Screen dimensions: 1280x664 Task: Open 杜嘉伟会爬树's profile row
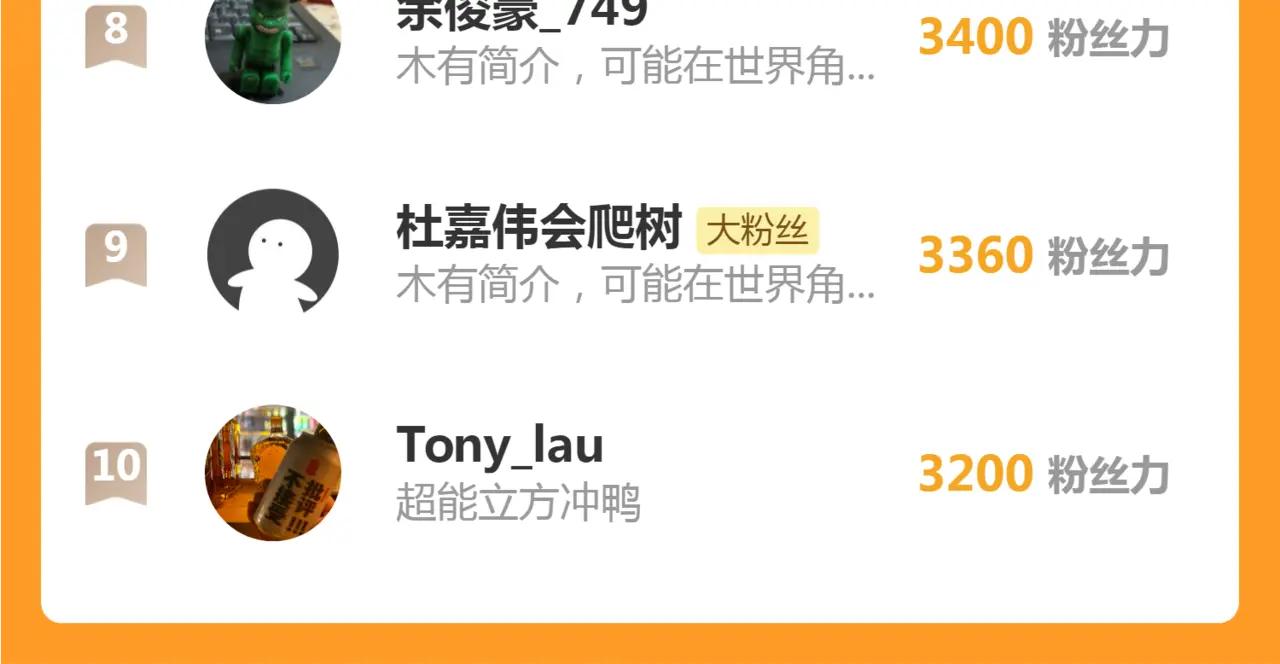(640, 255)
